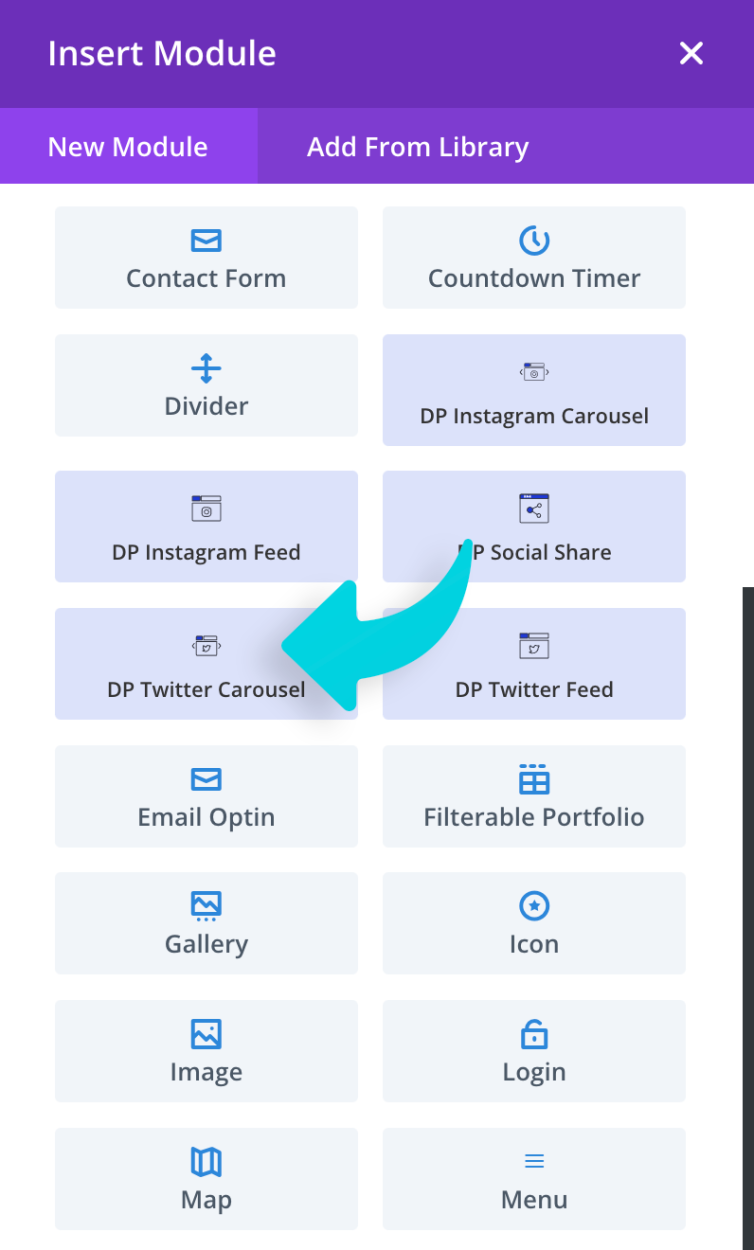
Task: Add the DP Social Share module
Action: (x=560, y=527)
